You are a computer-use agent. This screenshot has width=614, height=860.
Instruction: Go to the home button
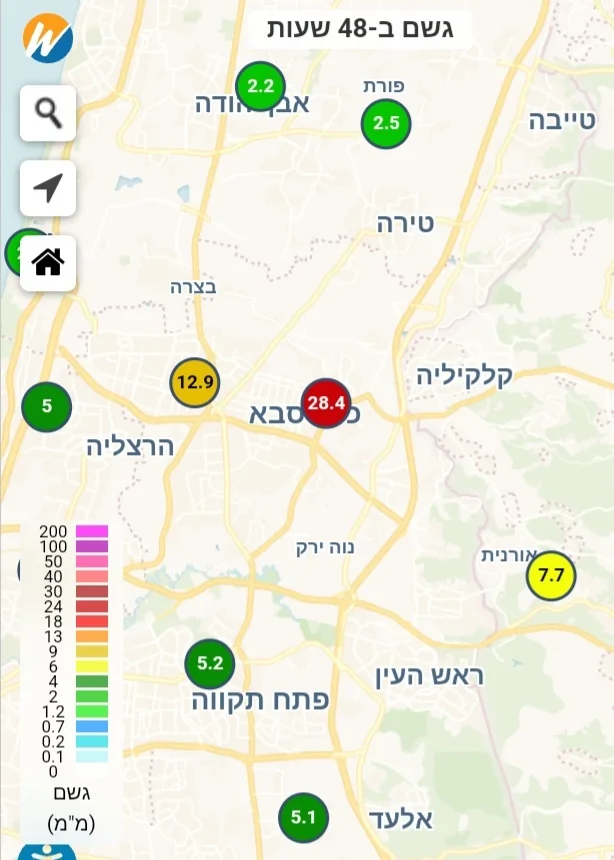48,263
